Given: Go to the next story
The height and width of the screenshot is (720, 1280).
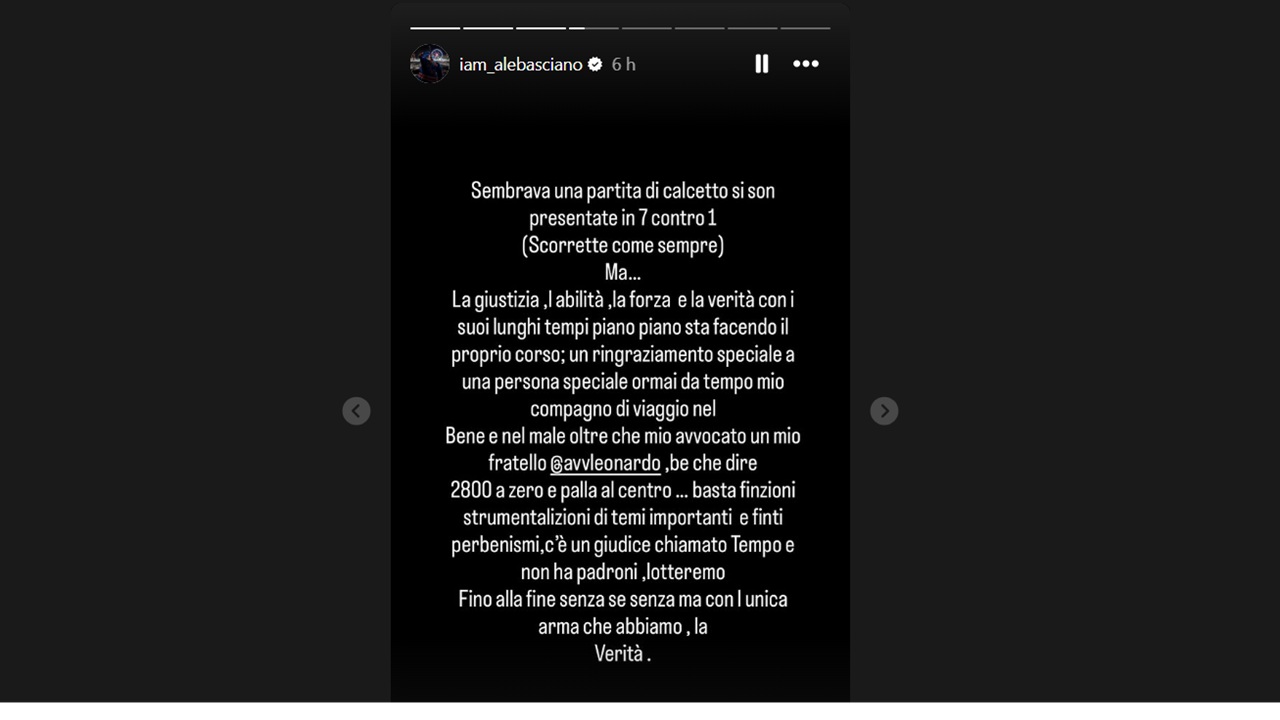Looking at the screenshot, I should pyautogui.click(x=883, y=411).
